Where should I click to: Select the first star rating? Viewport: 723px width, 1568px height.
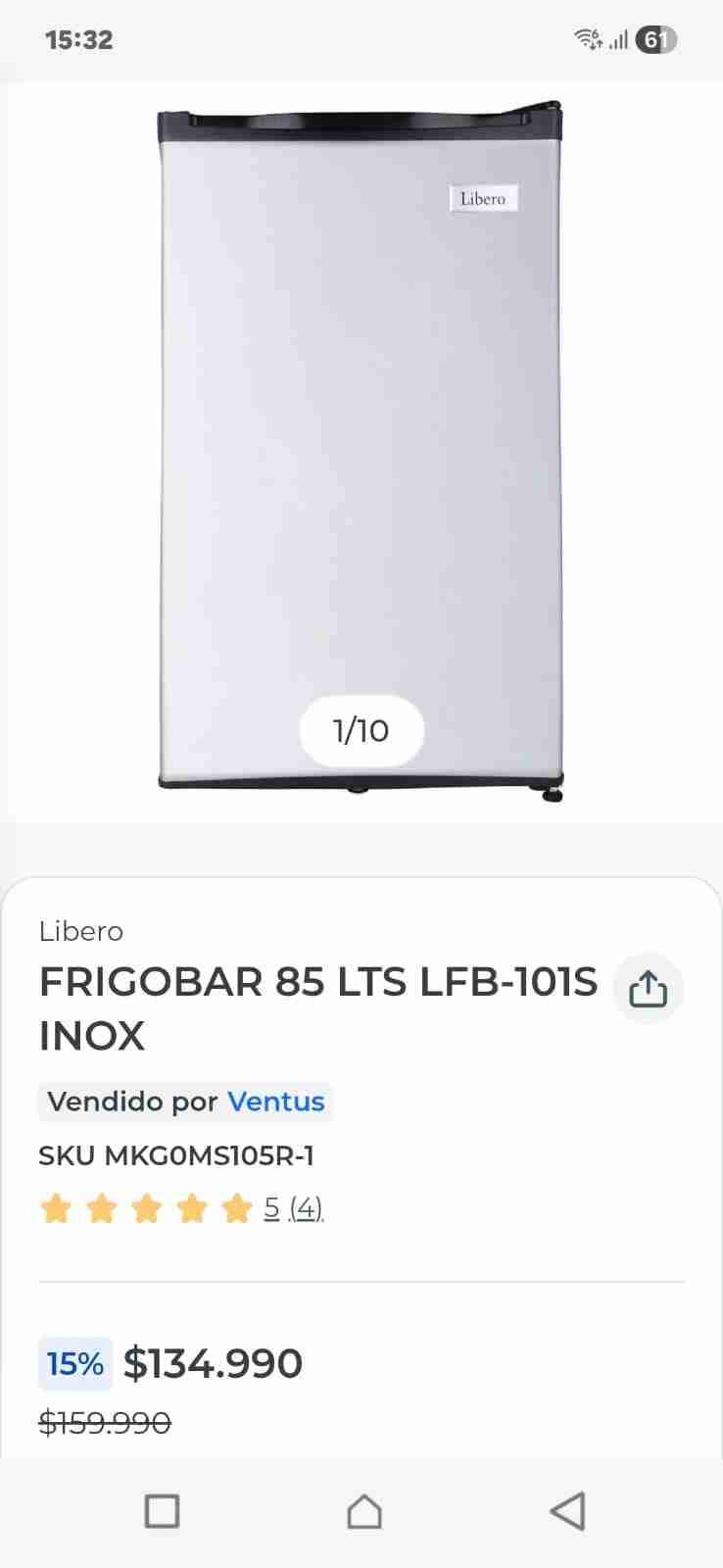coord(56,1208)
